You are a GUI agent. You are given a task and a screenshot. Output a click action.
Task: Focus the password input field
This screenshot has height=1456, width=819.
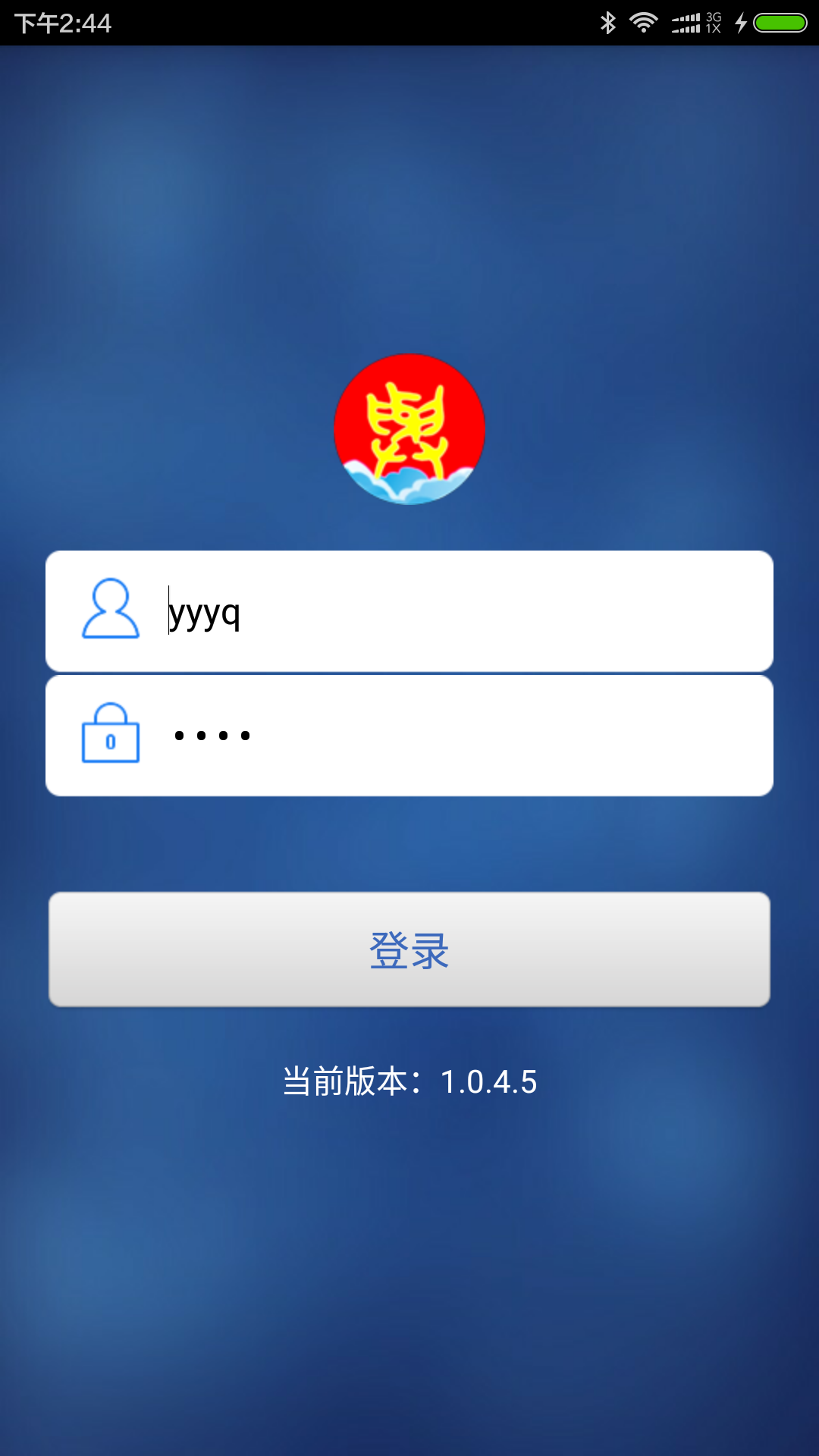[455, 736]
